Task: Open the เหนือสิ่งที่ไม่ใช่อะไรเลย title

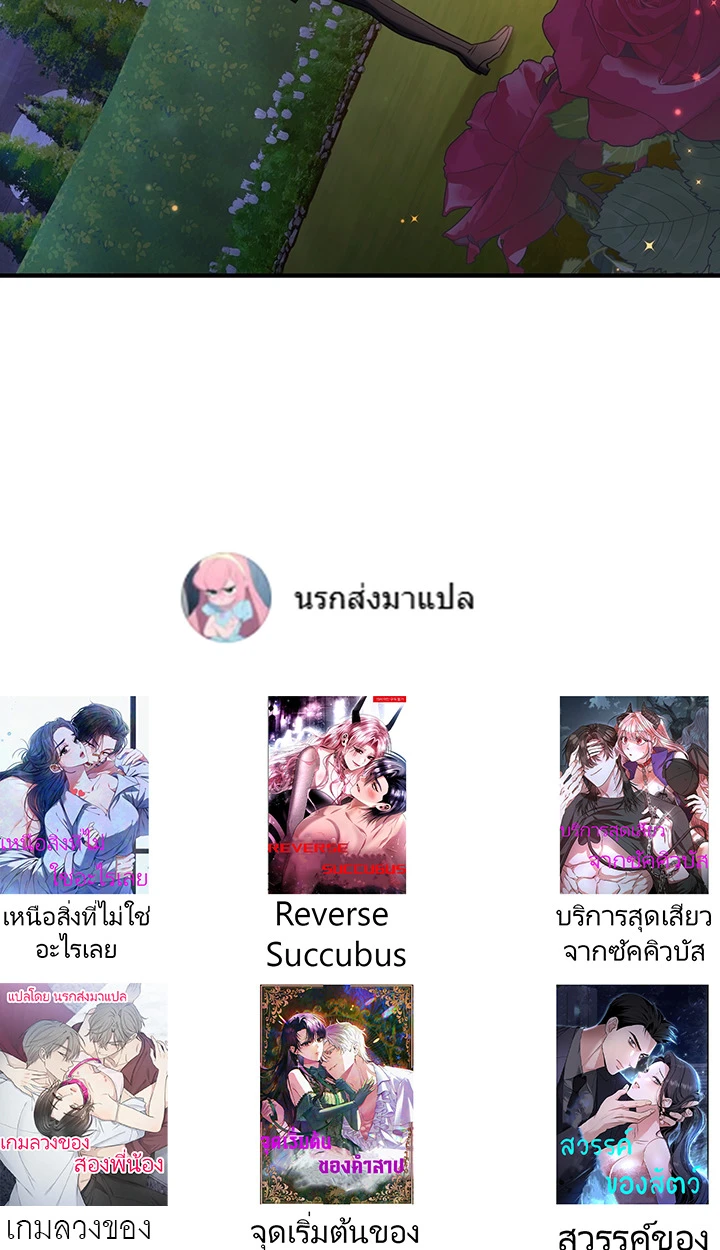Action: pyautogui.click(x=75, y=795)
